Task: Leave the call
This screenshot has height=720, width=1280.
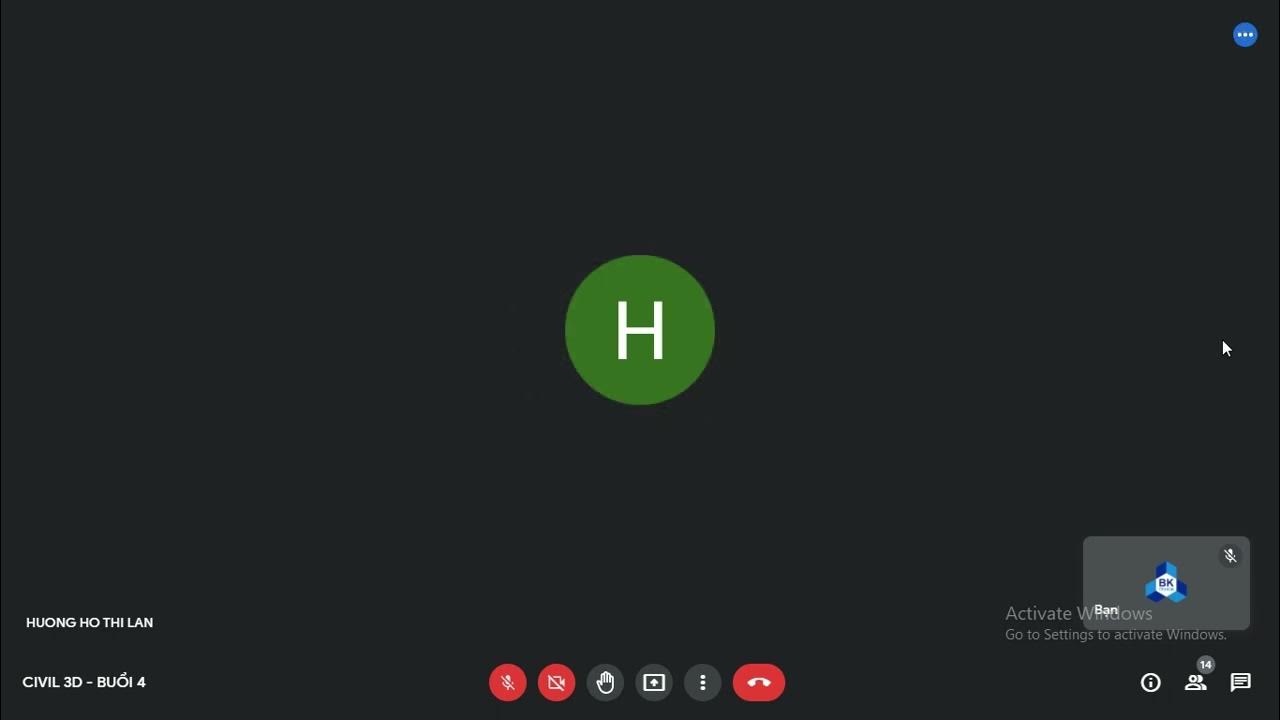Action: (x=759, y=683)
